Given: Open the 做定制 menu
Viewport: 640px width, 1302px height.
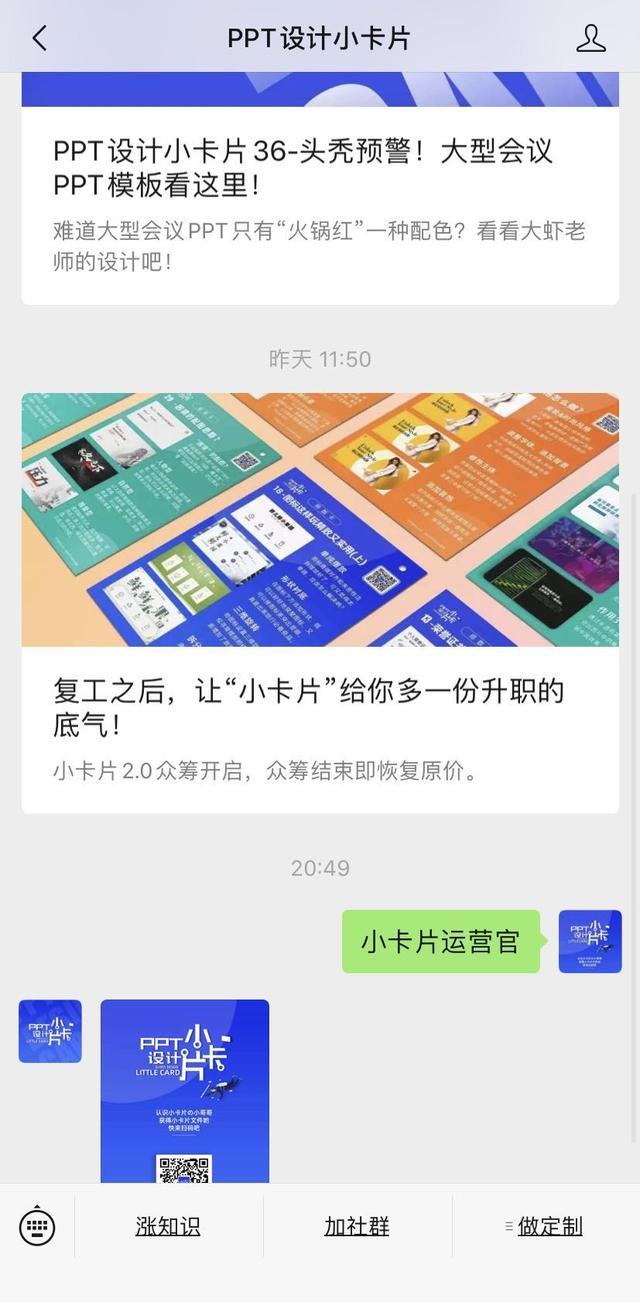Looking at the screenshot, I should pos(548,1226).
